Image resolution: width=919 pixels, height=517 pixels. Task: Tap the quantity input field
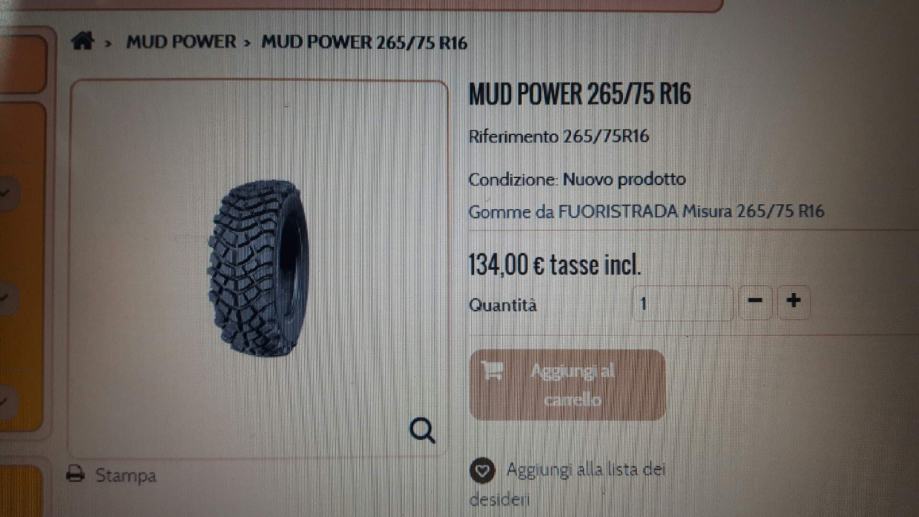click(682, 302)
